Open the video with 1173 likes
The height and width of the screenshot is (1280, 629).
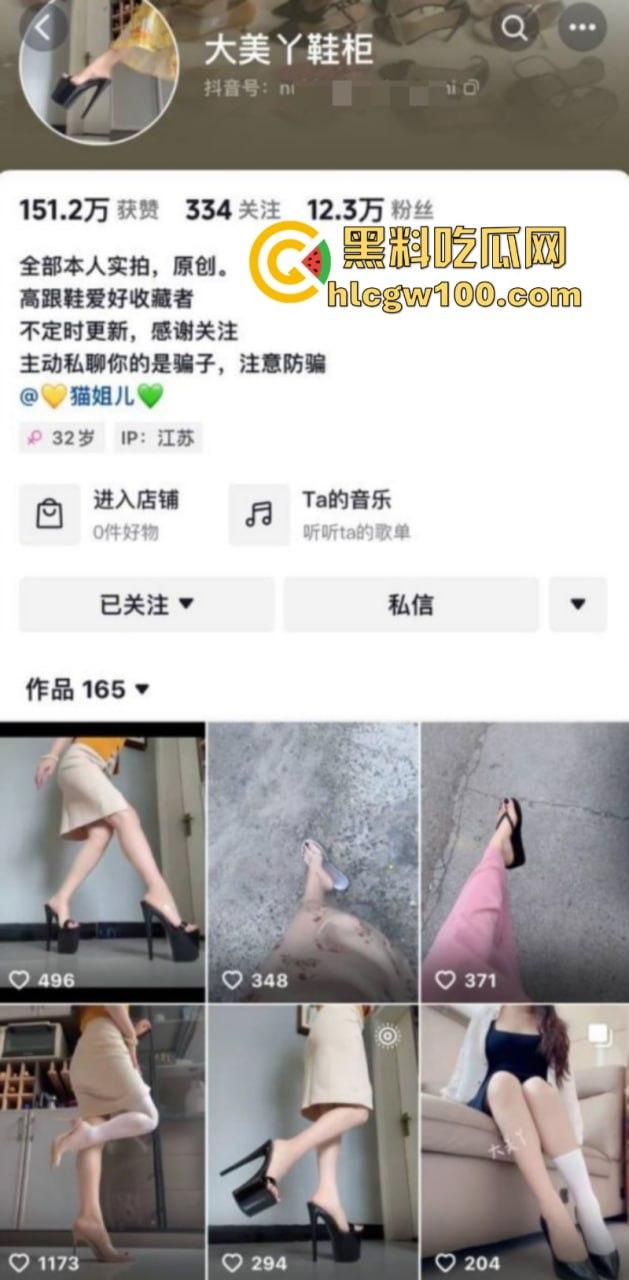(102, 1140)
